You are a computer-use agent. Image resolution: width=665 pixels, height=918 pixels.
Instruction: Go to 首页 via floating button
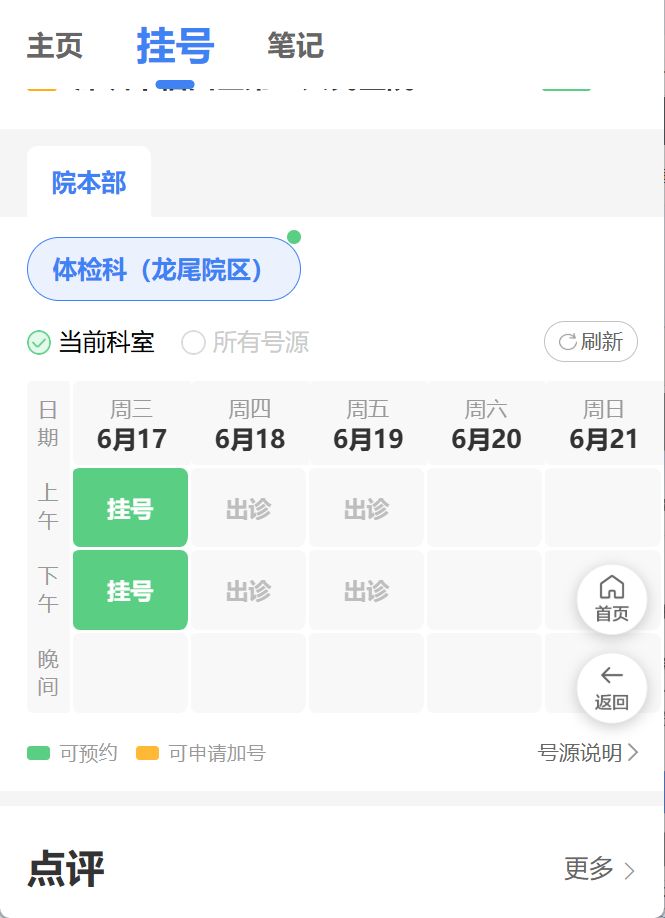click(612, 599)
